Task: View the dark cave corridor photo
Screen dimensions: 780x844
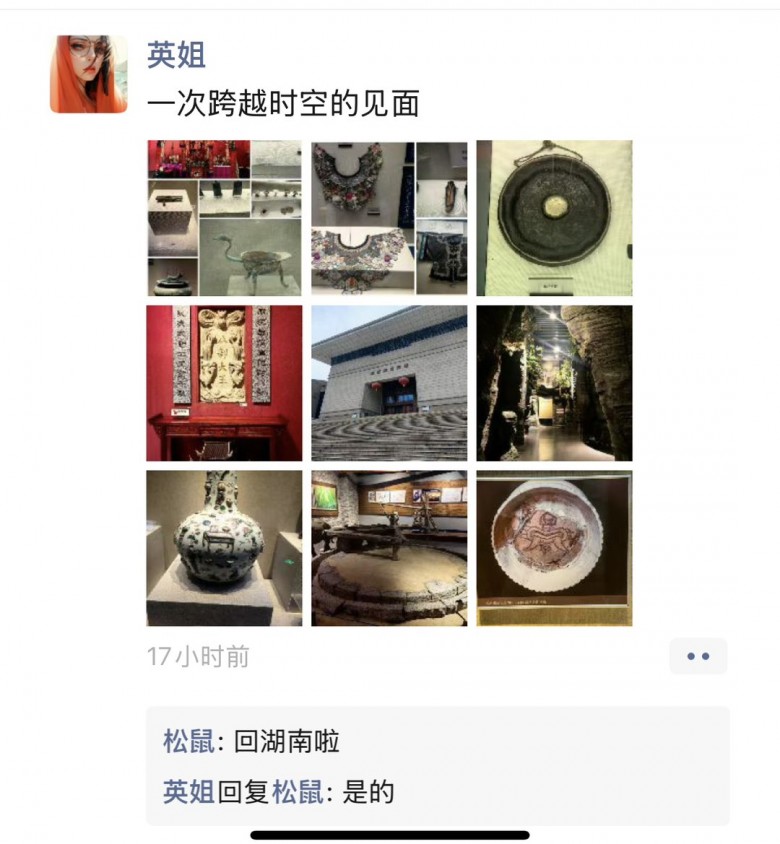Action: point(554,383)
